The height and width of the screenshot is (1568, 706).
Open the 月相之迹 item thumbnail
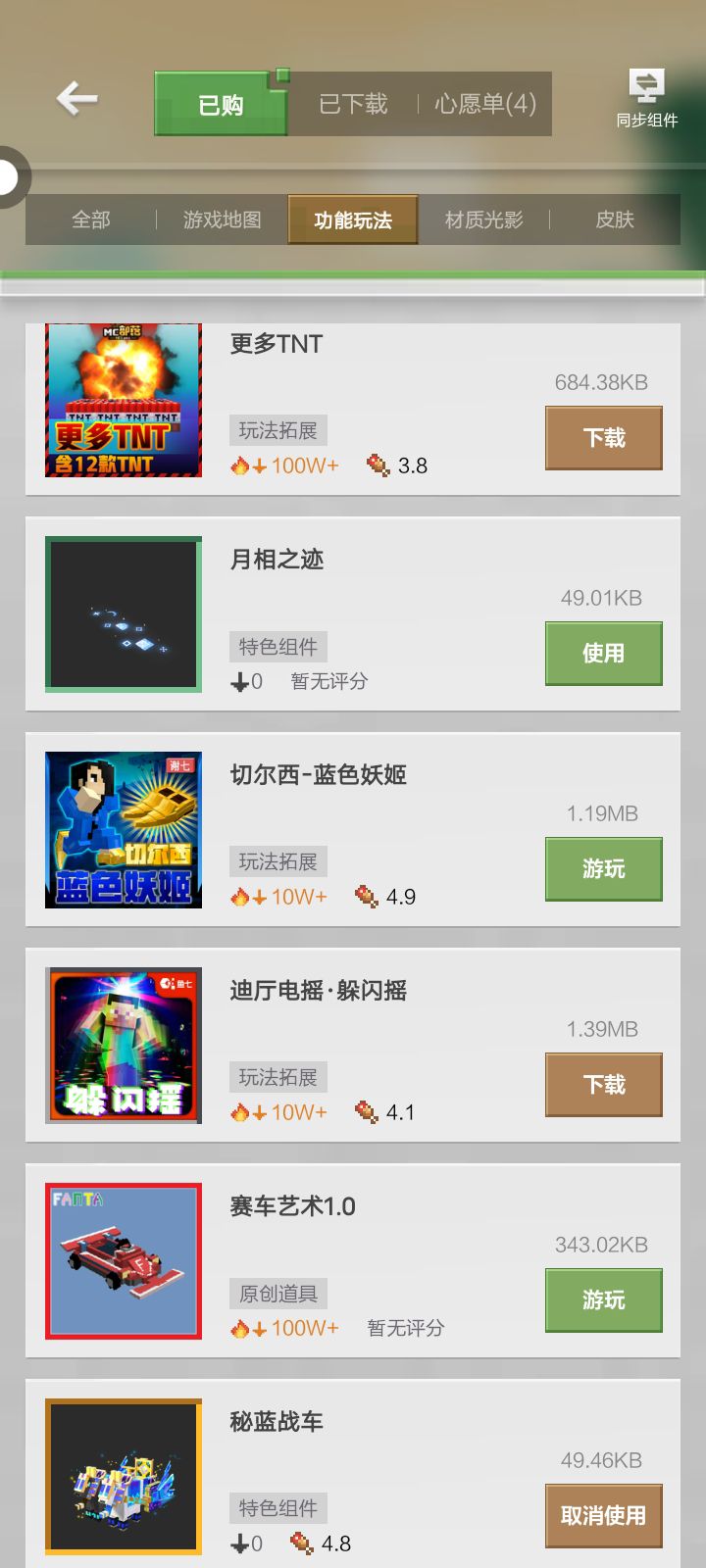click(x=124, y=614)
